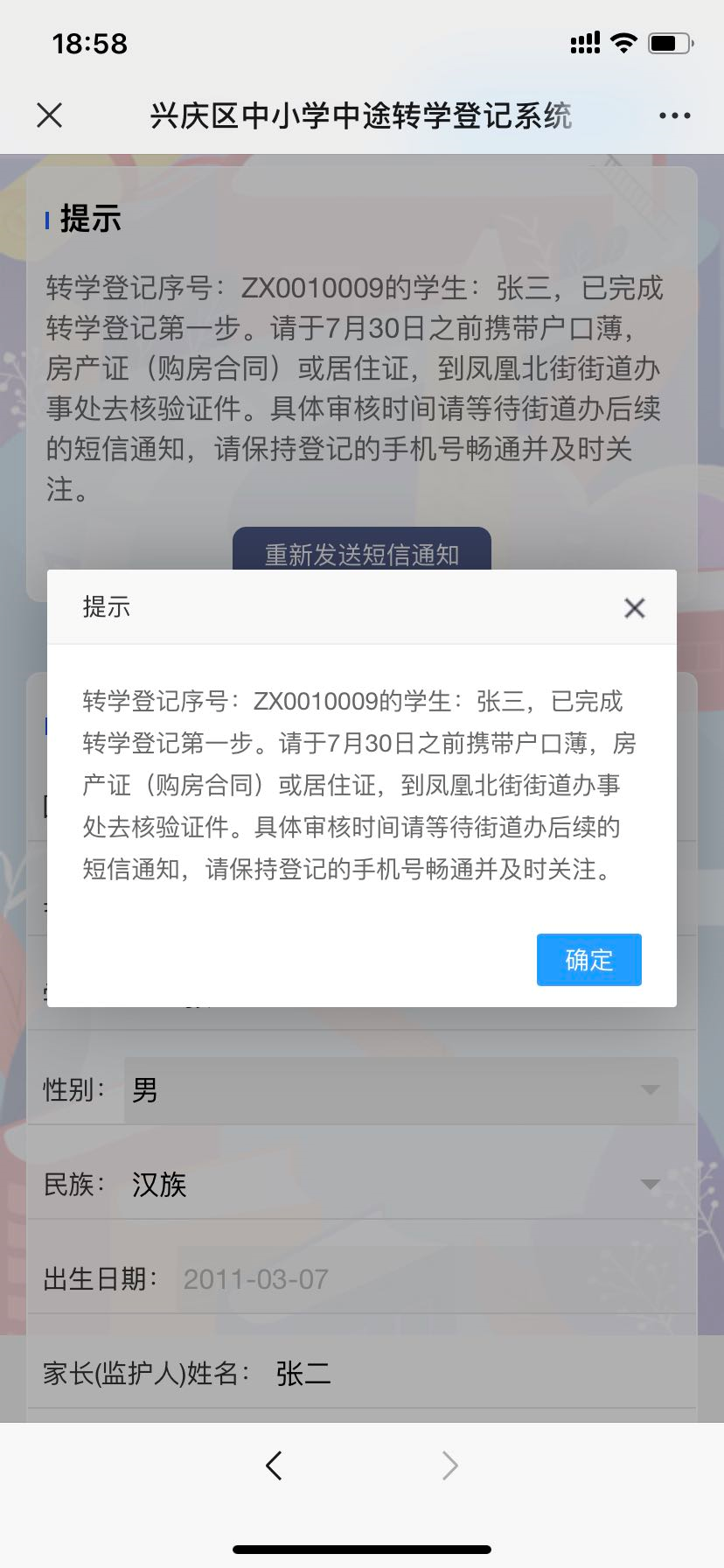Close the transfer registration web page

click(x=50, y=115)
